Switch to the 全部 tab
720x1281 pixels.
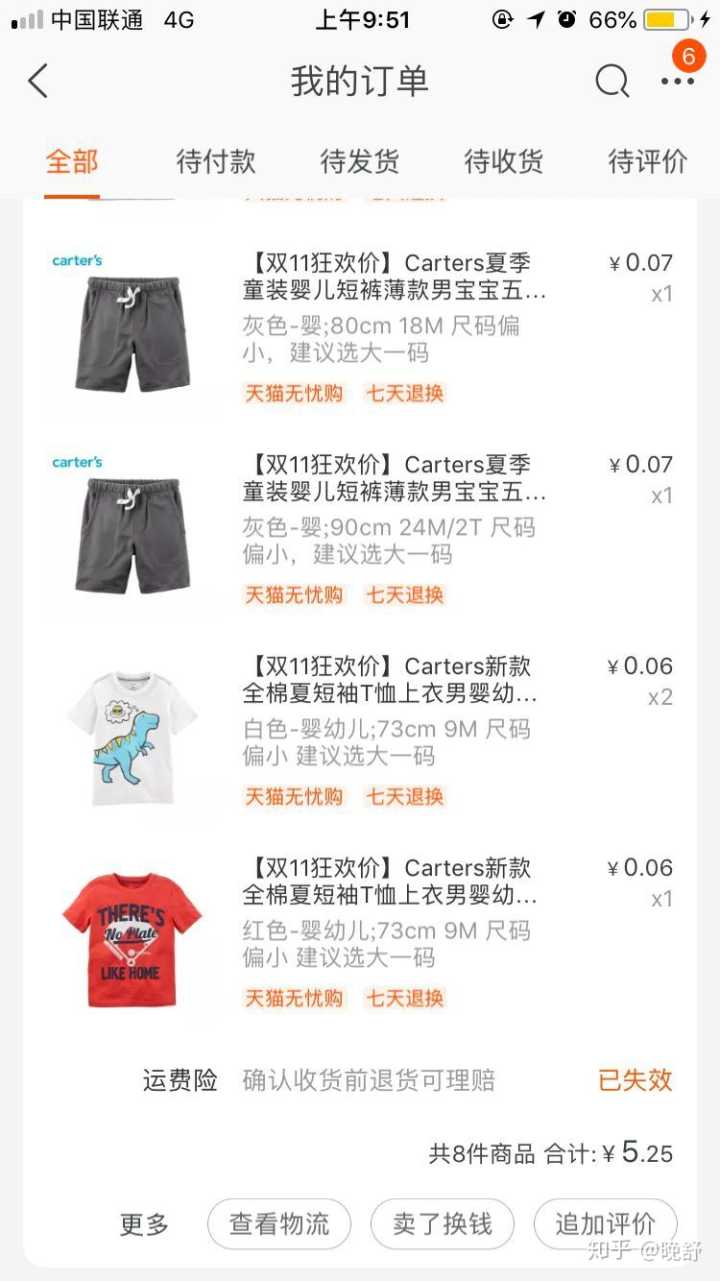pyautogui.click(x=72, y=161)
